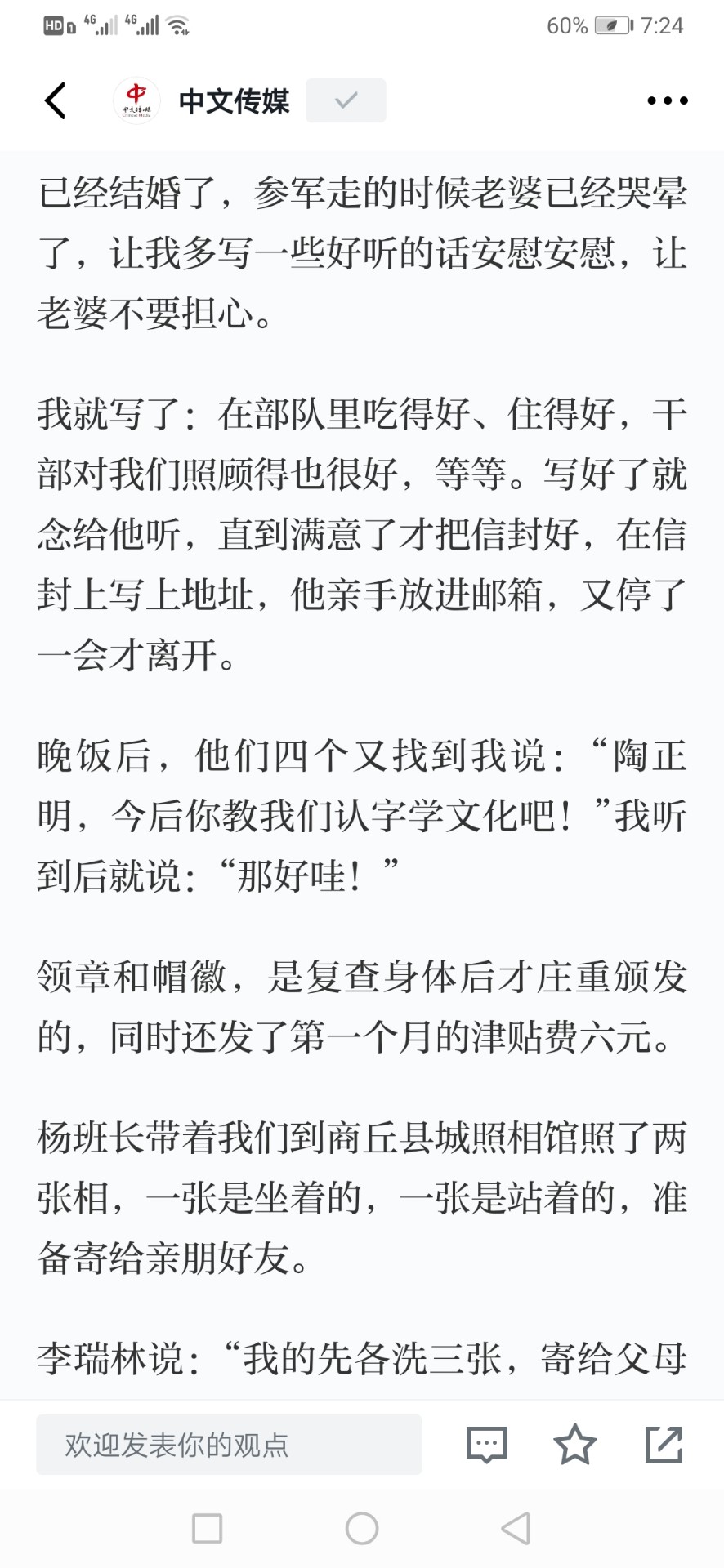
Task: Favorite this article with the star
Action: [x=575, y=1444]
